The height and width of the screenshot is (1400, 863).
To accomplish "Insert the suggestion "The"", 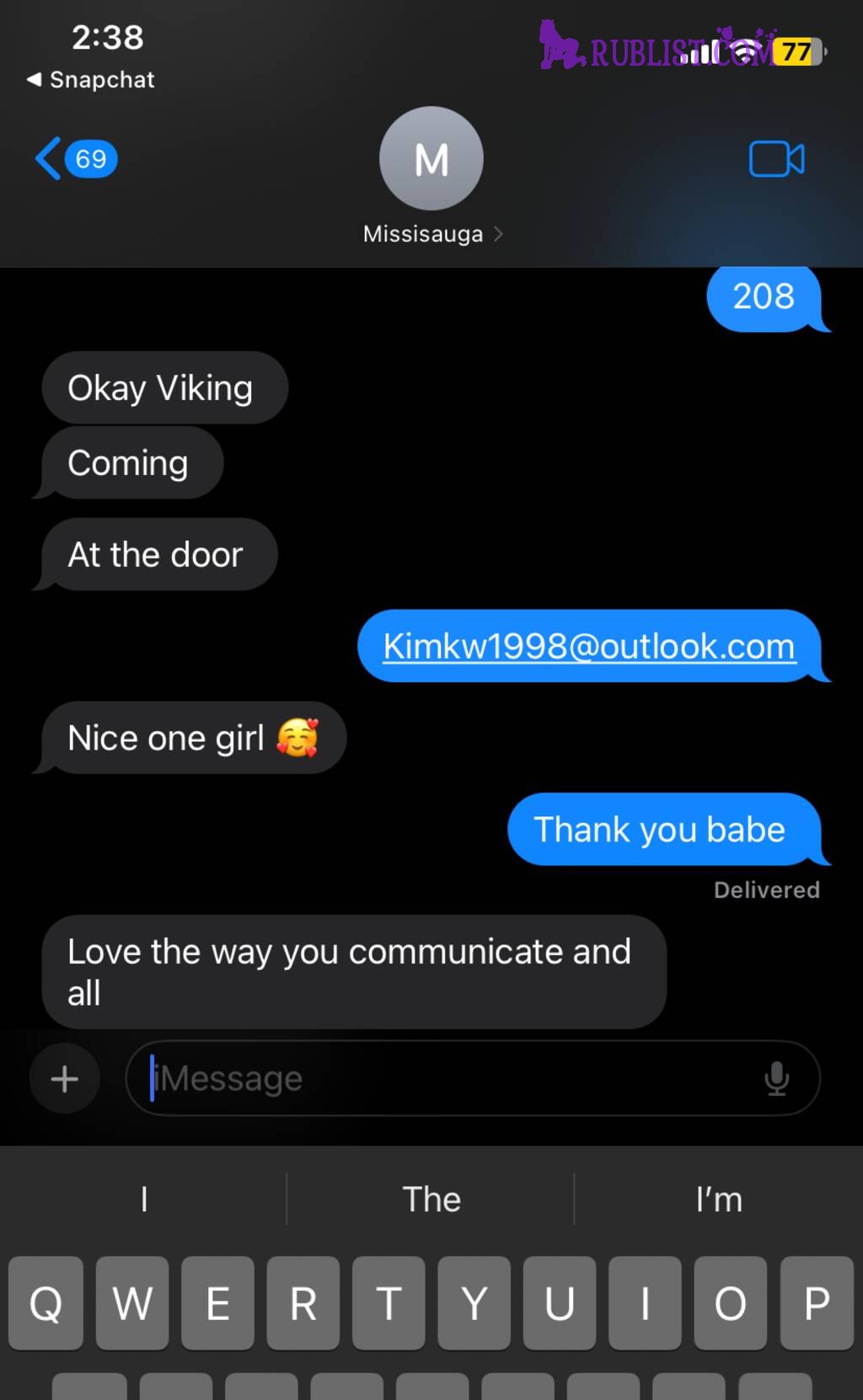I will 431,1199.
